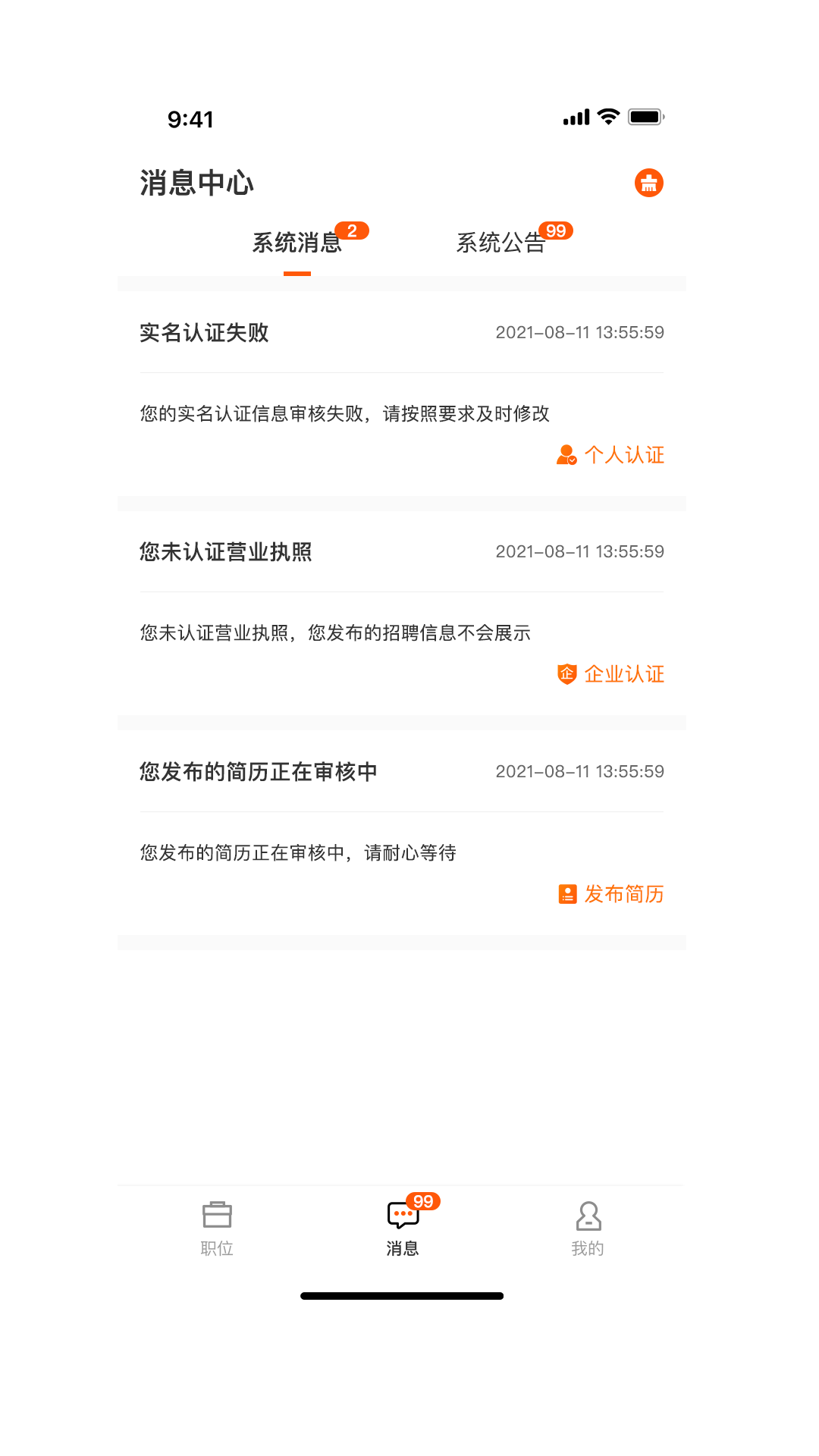Tap the 99 badge on 系统公告

[557, 231]
